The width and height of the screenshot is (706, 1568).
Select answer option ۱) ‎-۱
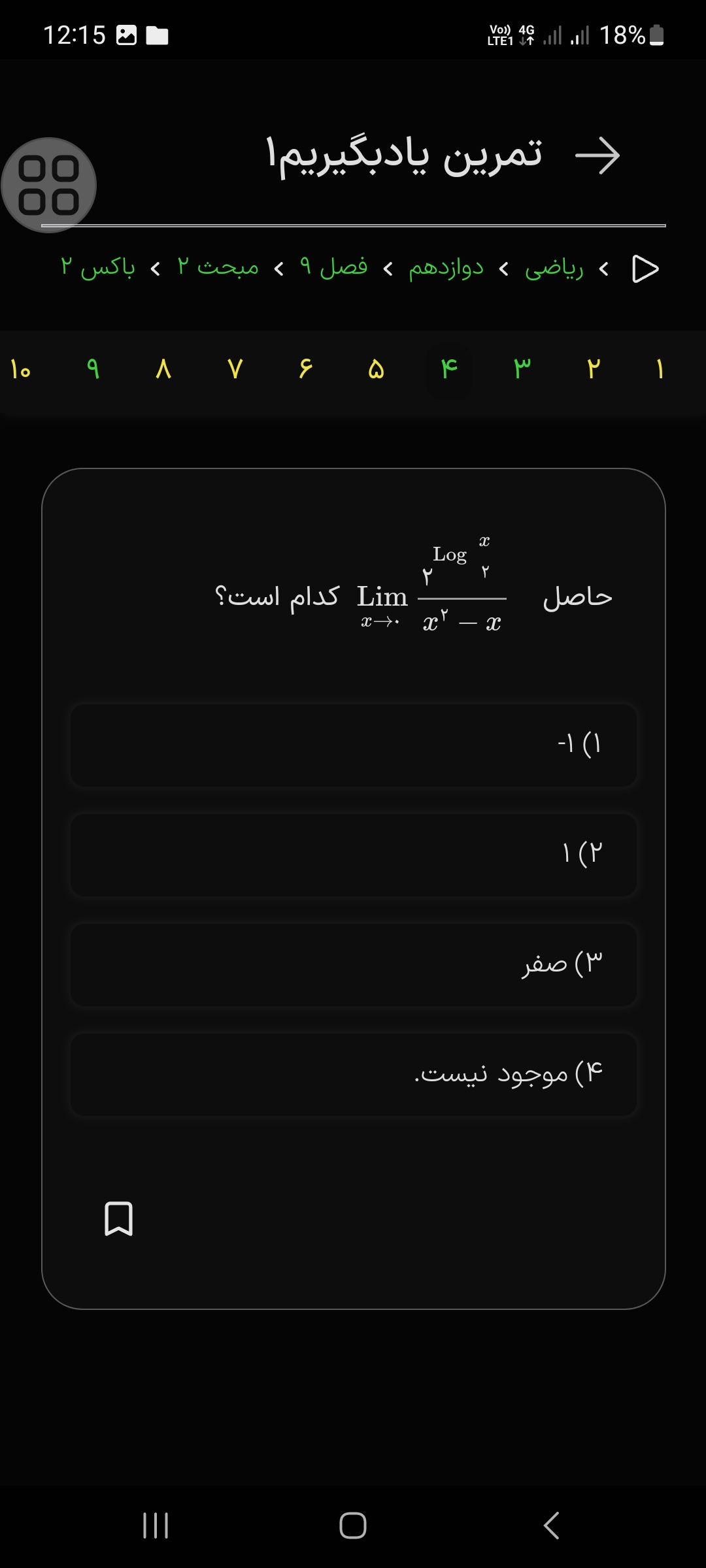353,745
